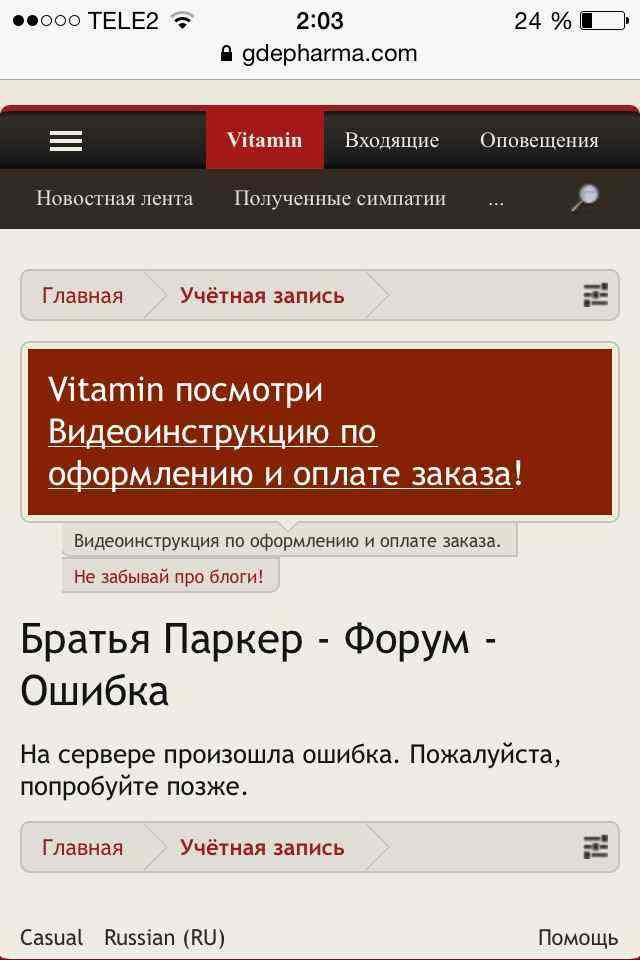Open the search magnifier
640x960 pixels.
[x=585, y=198]
